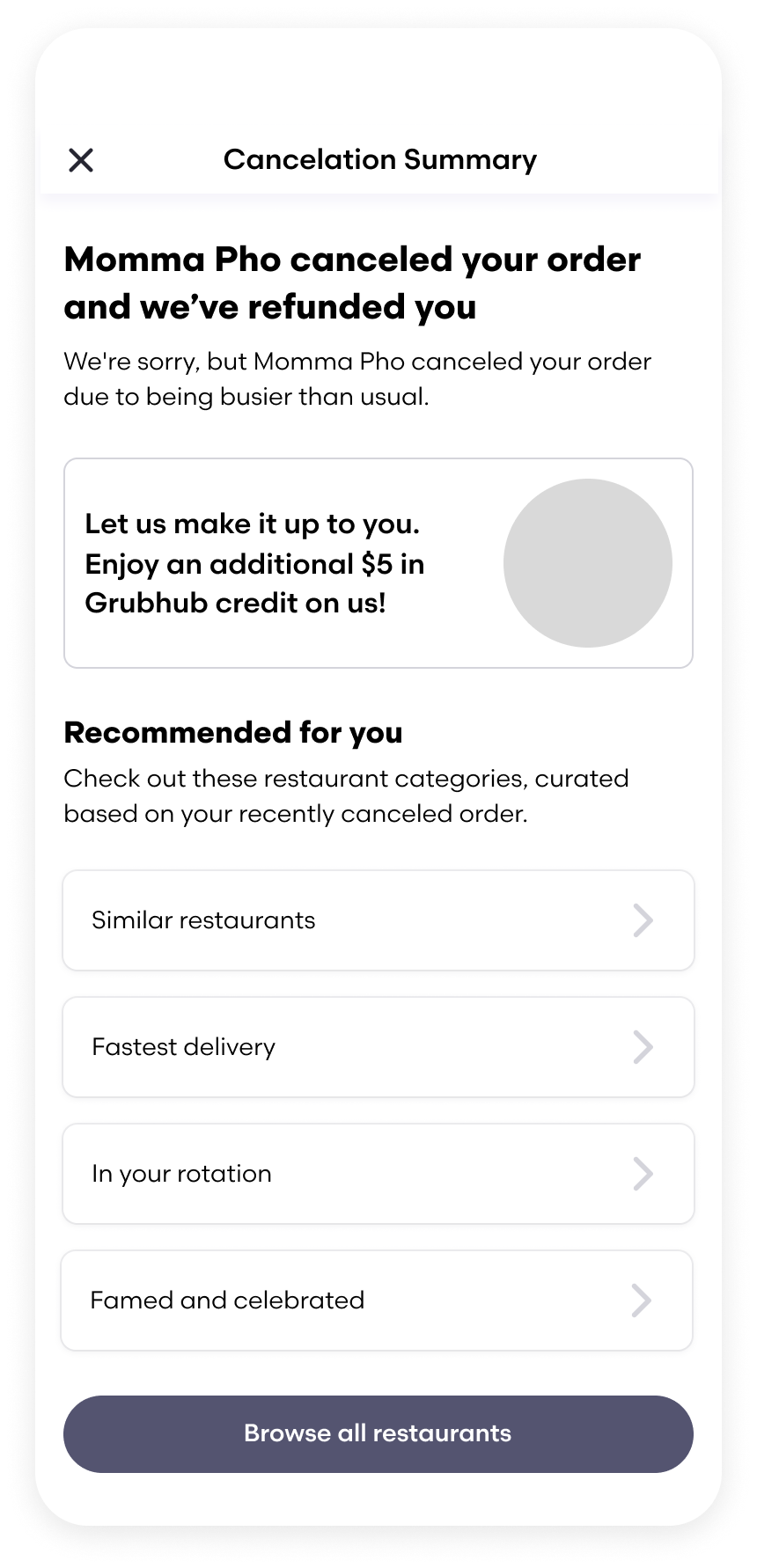Viewport: 757px width, 1568px height.
Task: Tap the circular promo image in the credit card
Action: pos(588,563)
